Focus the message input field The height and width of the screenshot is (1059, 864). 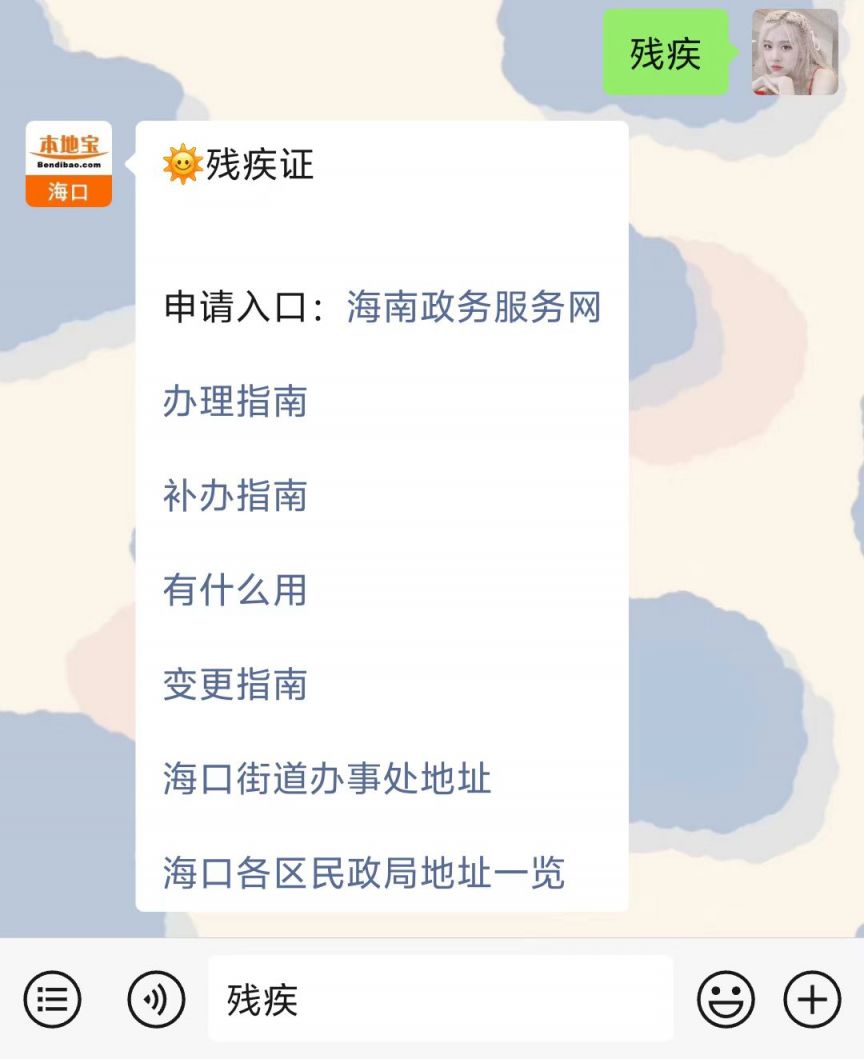click(x=440, y=998)
